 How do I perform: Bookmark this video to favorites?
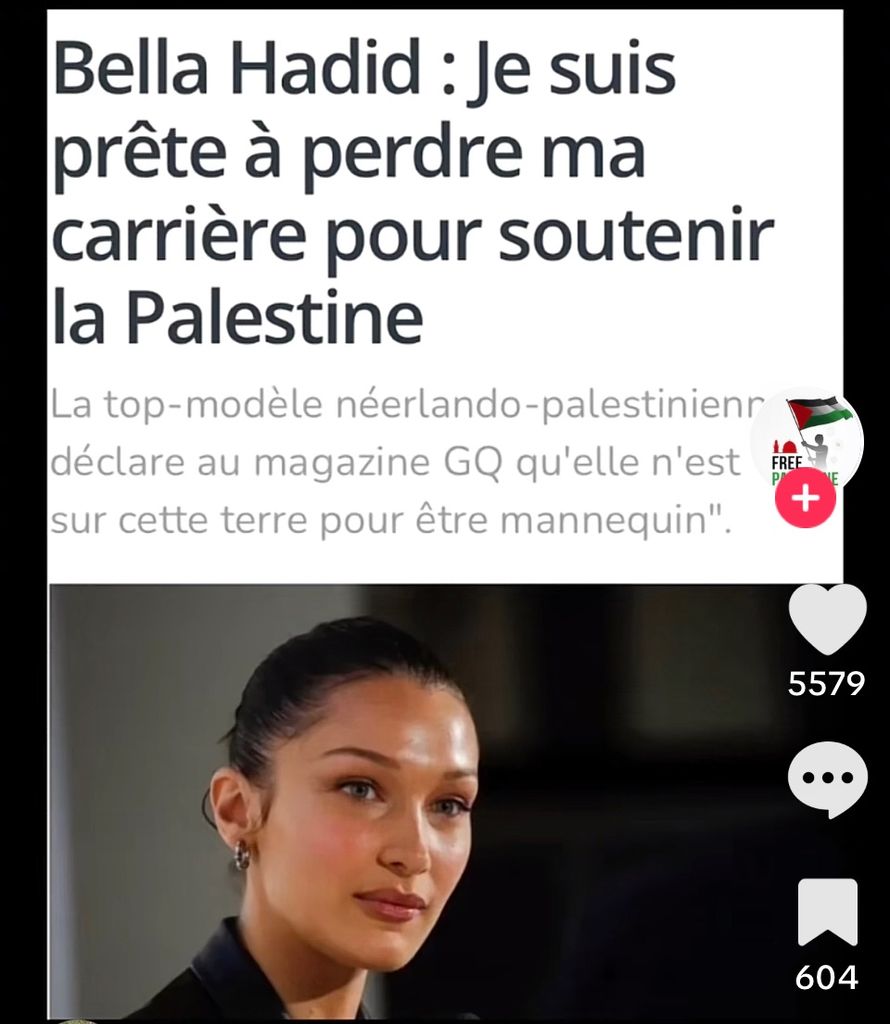pos(827,912)
